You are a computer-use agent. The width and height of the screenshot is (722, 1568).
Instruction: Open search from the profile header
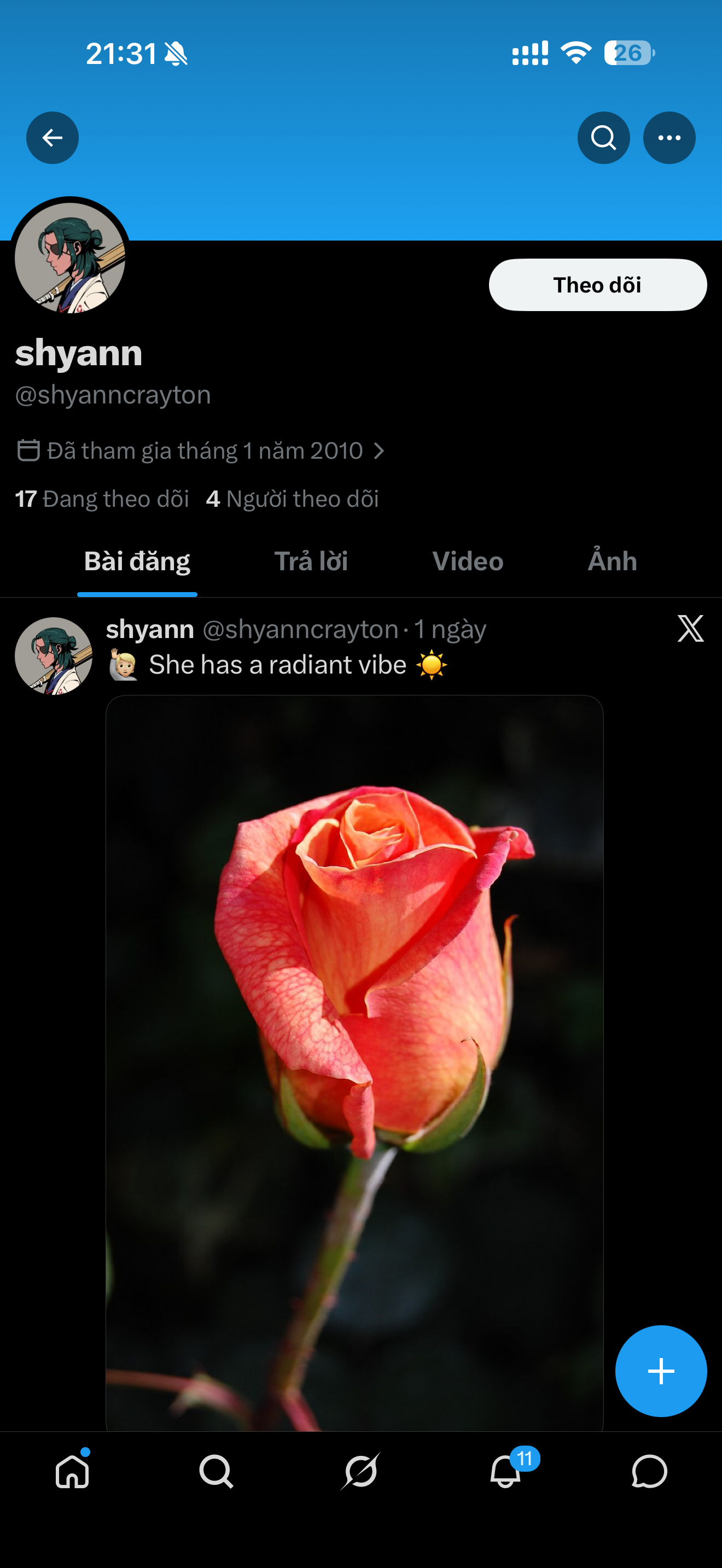pyautogui.click(x=602, y=137)
